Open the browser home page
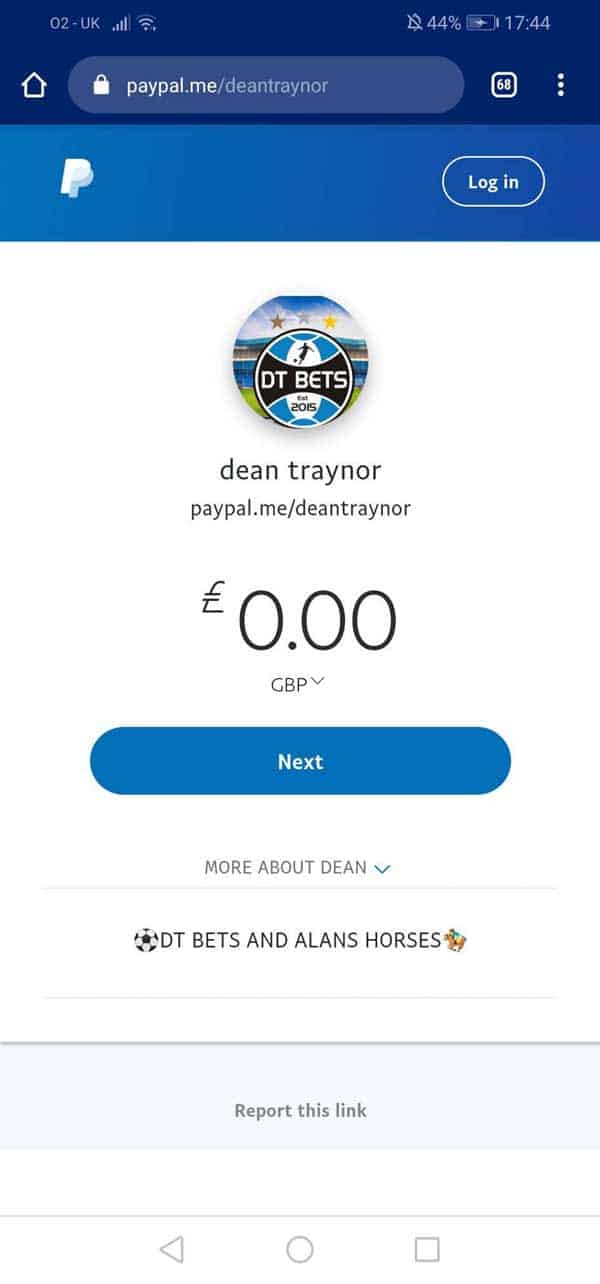 (x=34, y=86)
